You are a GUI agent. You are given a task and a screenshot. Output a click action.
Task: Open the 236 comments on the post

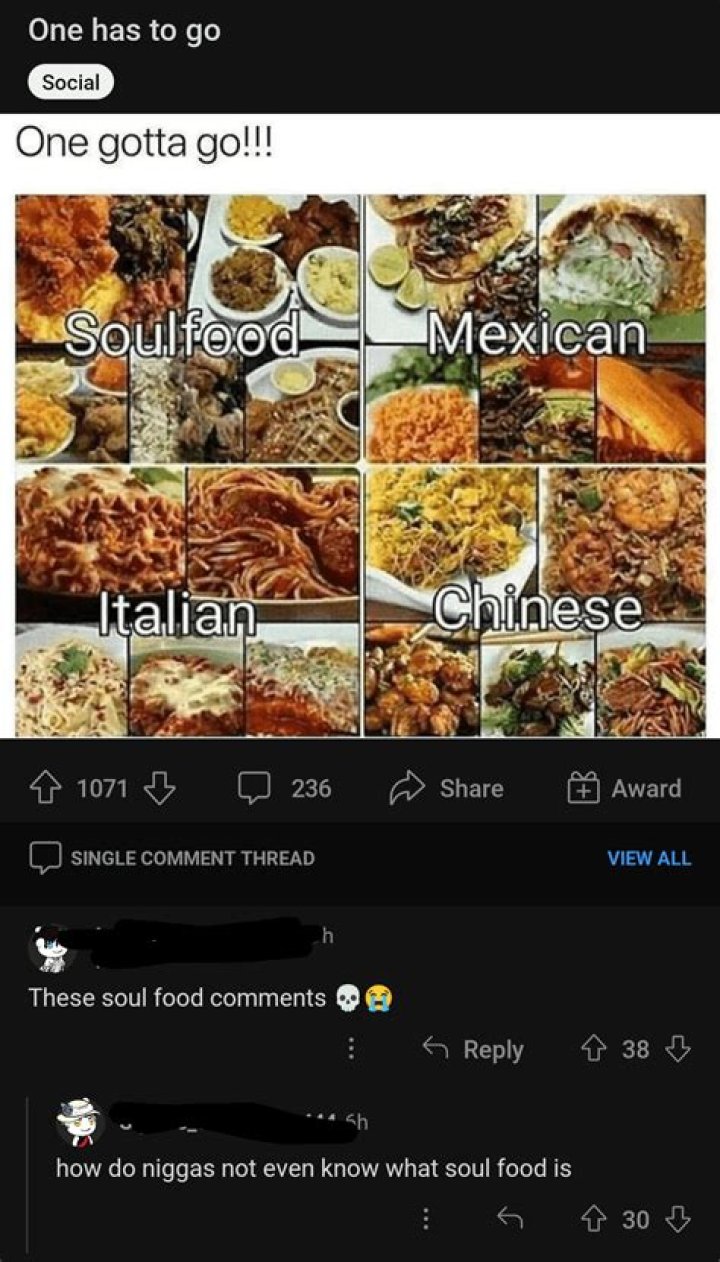tap(286, 789)
